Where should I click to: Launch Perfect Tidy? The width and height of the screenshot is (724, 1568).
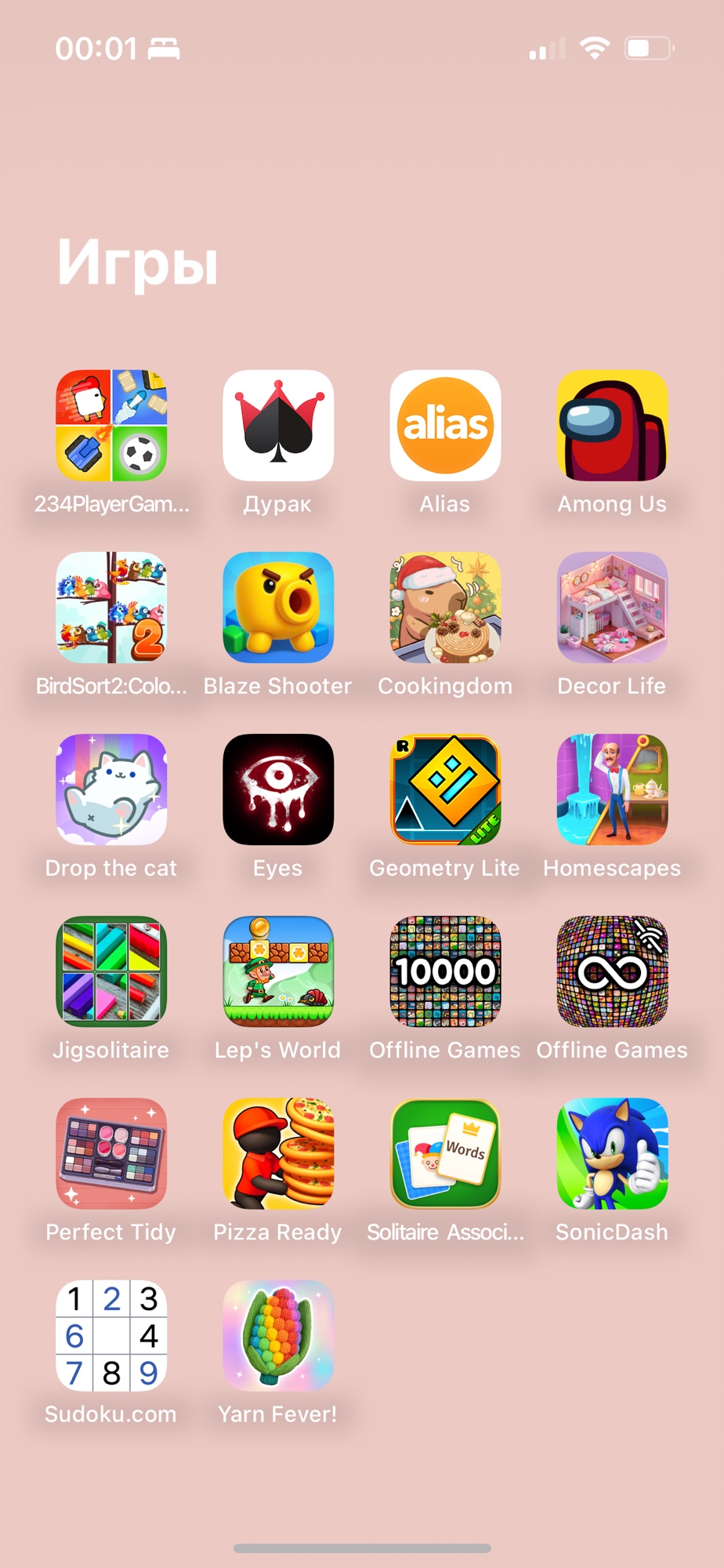point(111,1153)
